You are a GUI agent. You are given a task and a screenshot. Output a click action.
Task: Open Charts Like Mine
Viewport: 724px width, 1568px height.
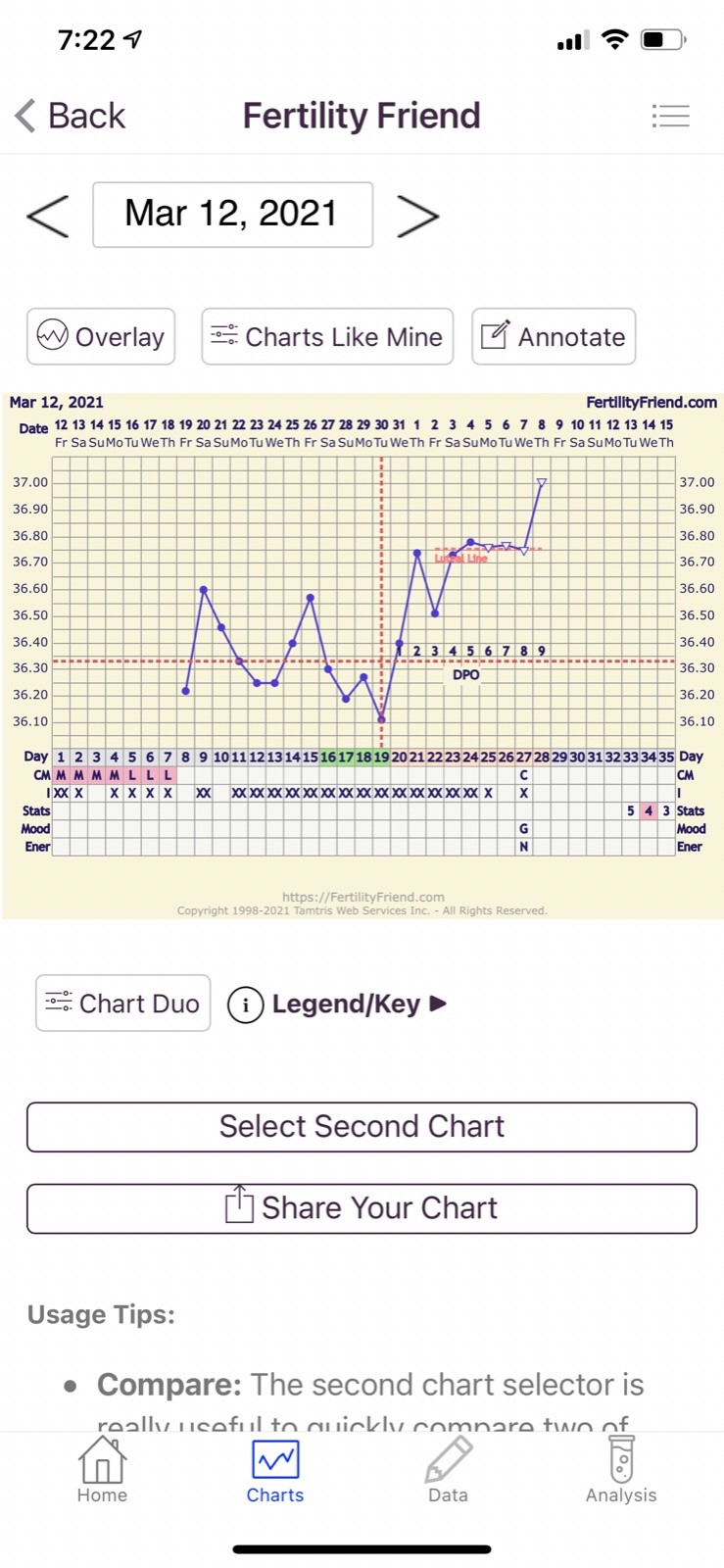tap(327, 336)
